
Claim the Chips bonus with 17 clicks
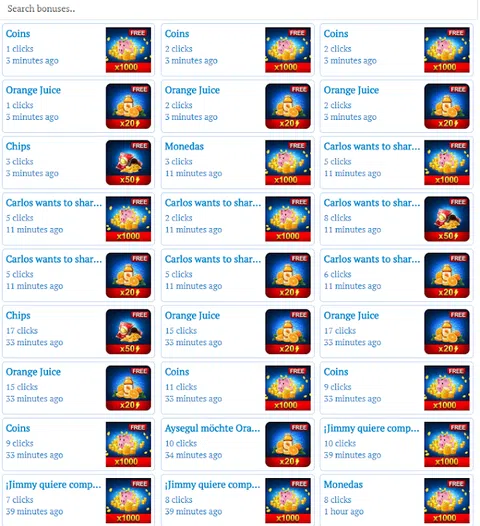[x=78, y=331]
